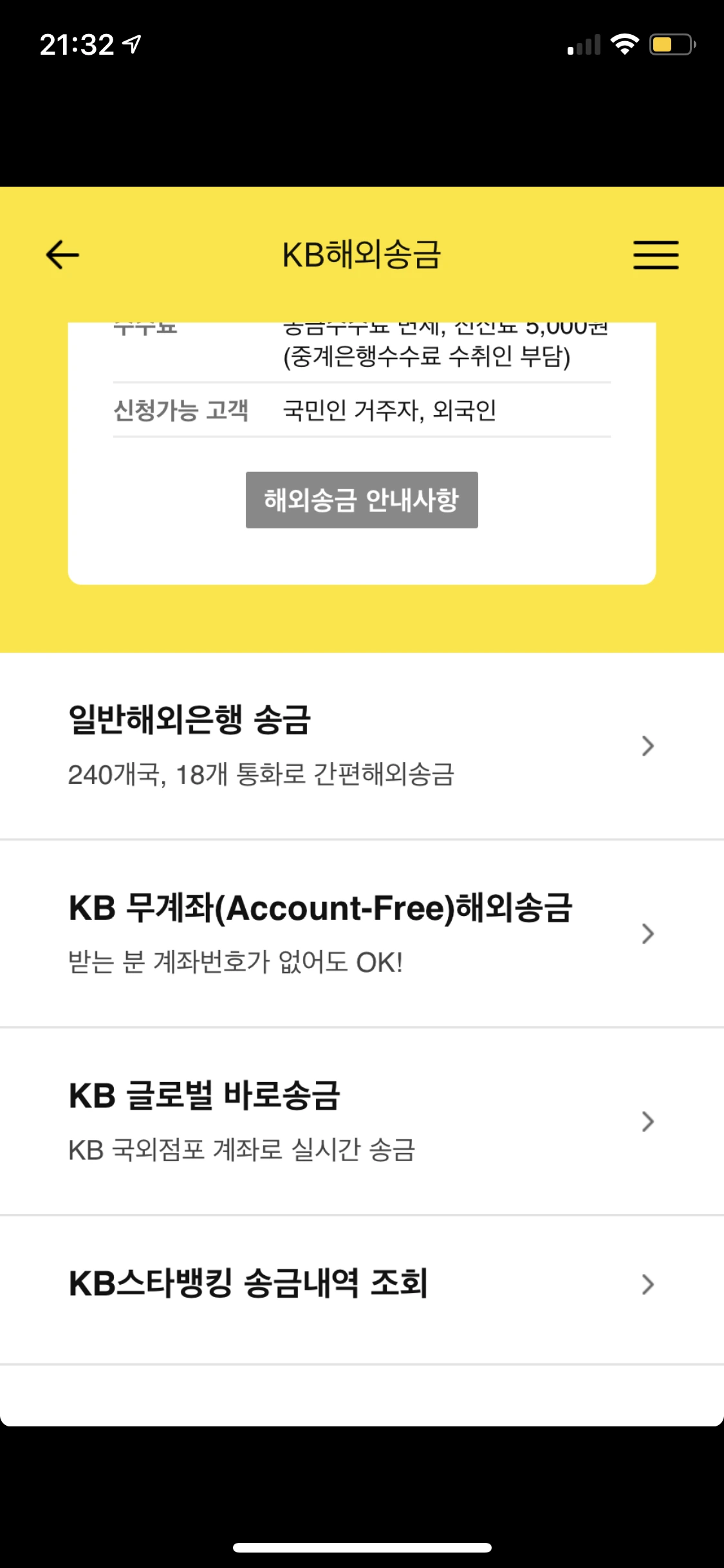Open 일반해외은행 송금
724x1568 pixels.
tap(362, 746)
